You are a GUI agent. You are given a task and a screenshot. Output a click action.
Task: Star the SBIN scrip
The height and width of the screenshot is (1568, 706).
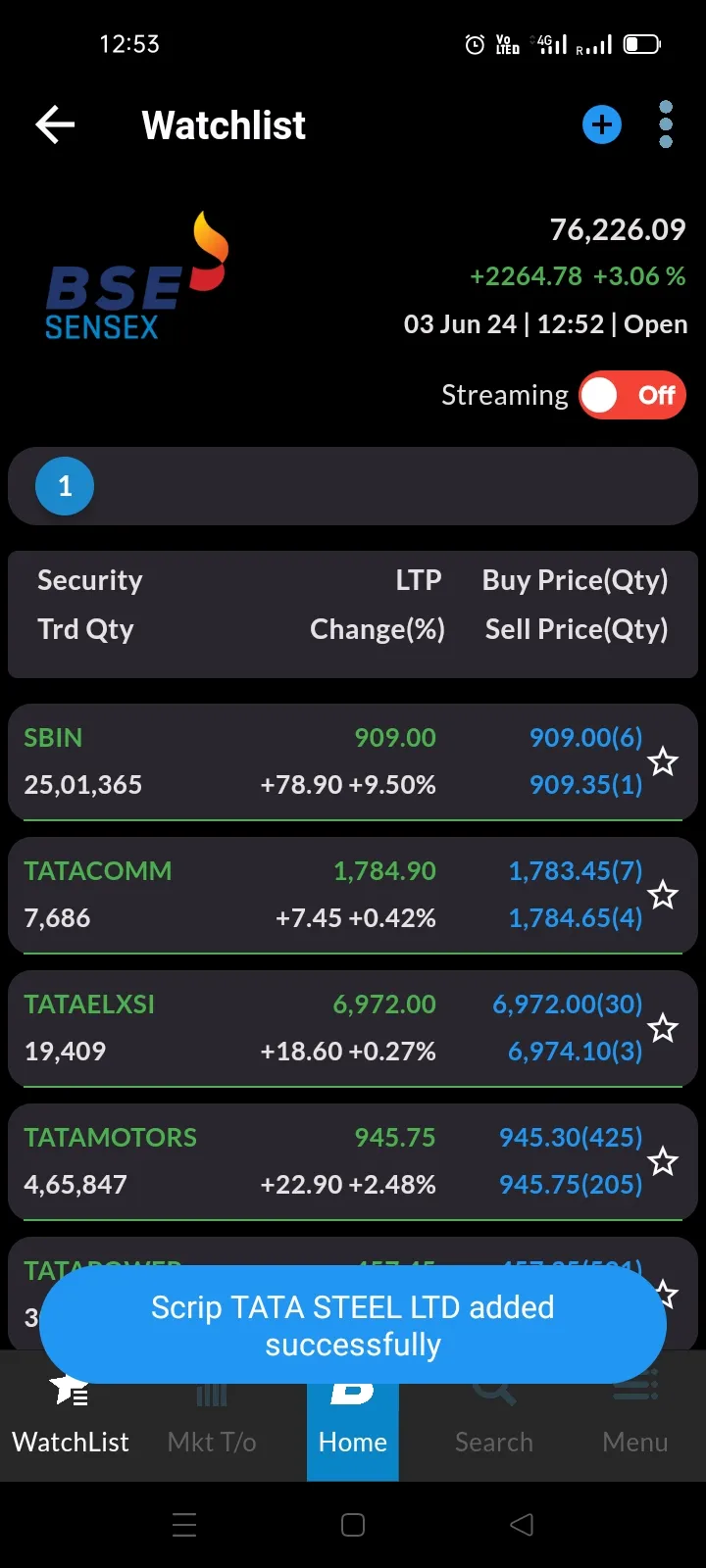pyautogui.click(x=664, y=761)
